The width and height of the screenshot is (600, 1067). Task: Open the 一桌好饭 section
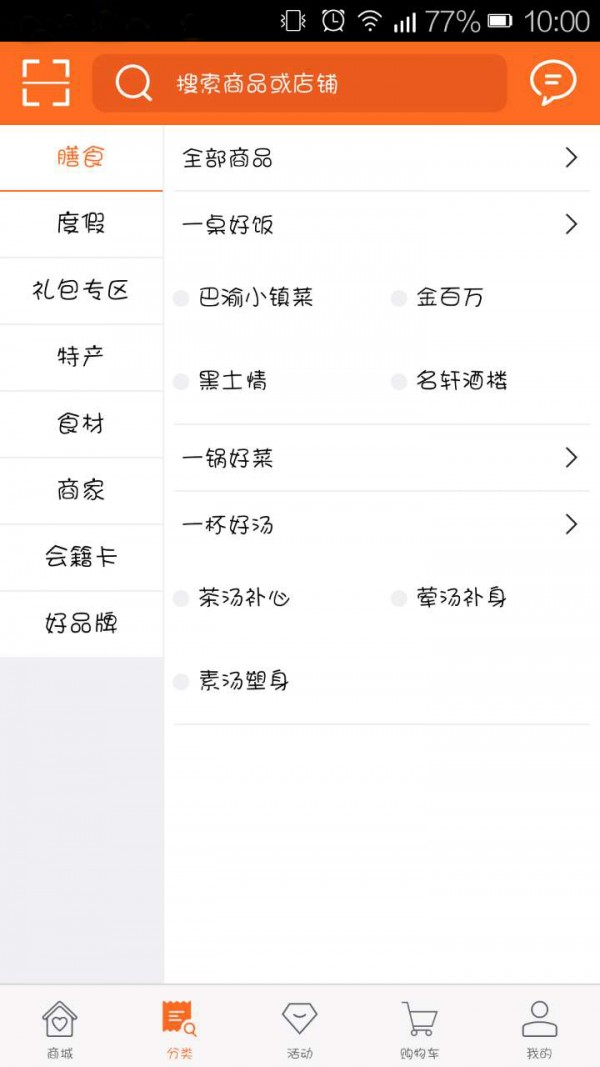[380, 225]
